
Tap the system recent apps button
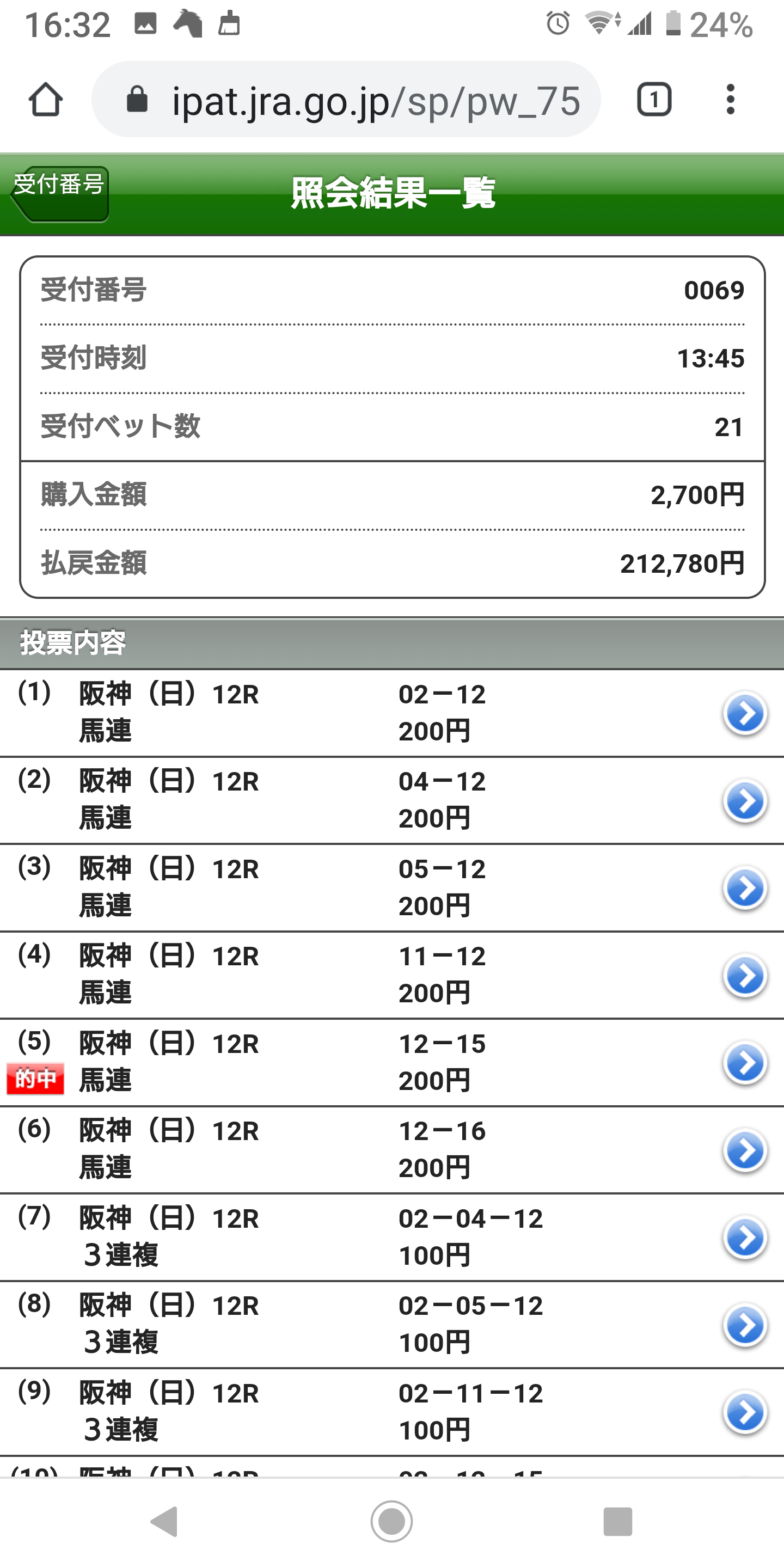point(617,1521)
